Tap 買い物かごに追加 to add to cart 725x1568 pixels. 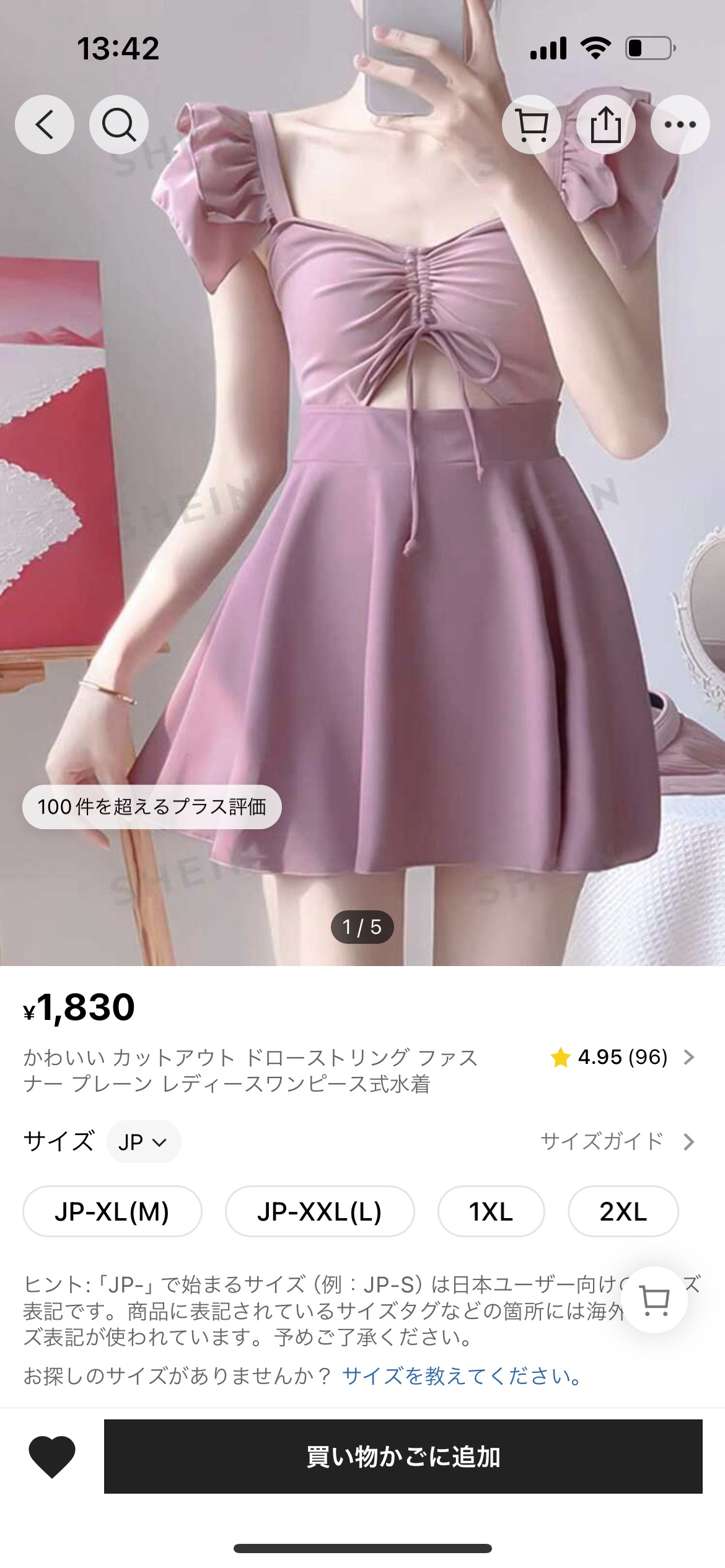[x=403, y=1457]
